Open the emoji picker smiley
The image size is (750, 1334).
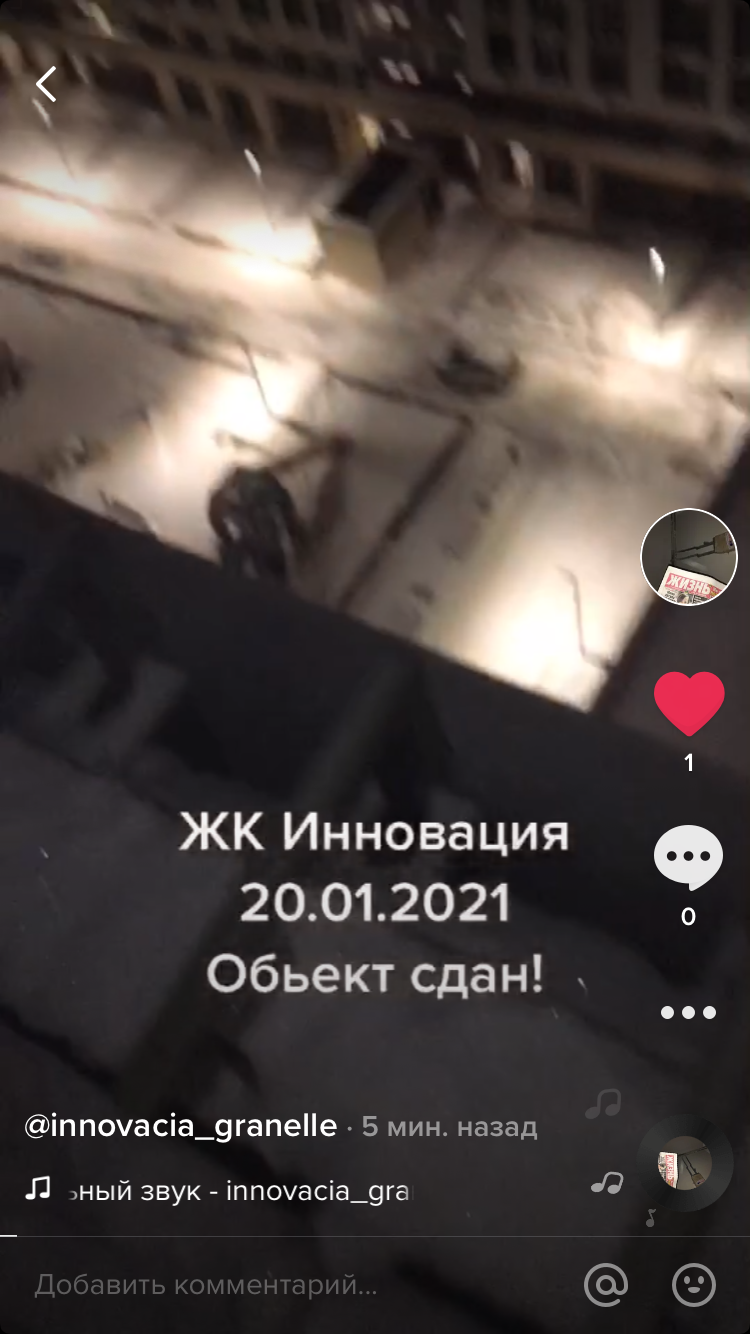[x=694, y=1285]
